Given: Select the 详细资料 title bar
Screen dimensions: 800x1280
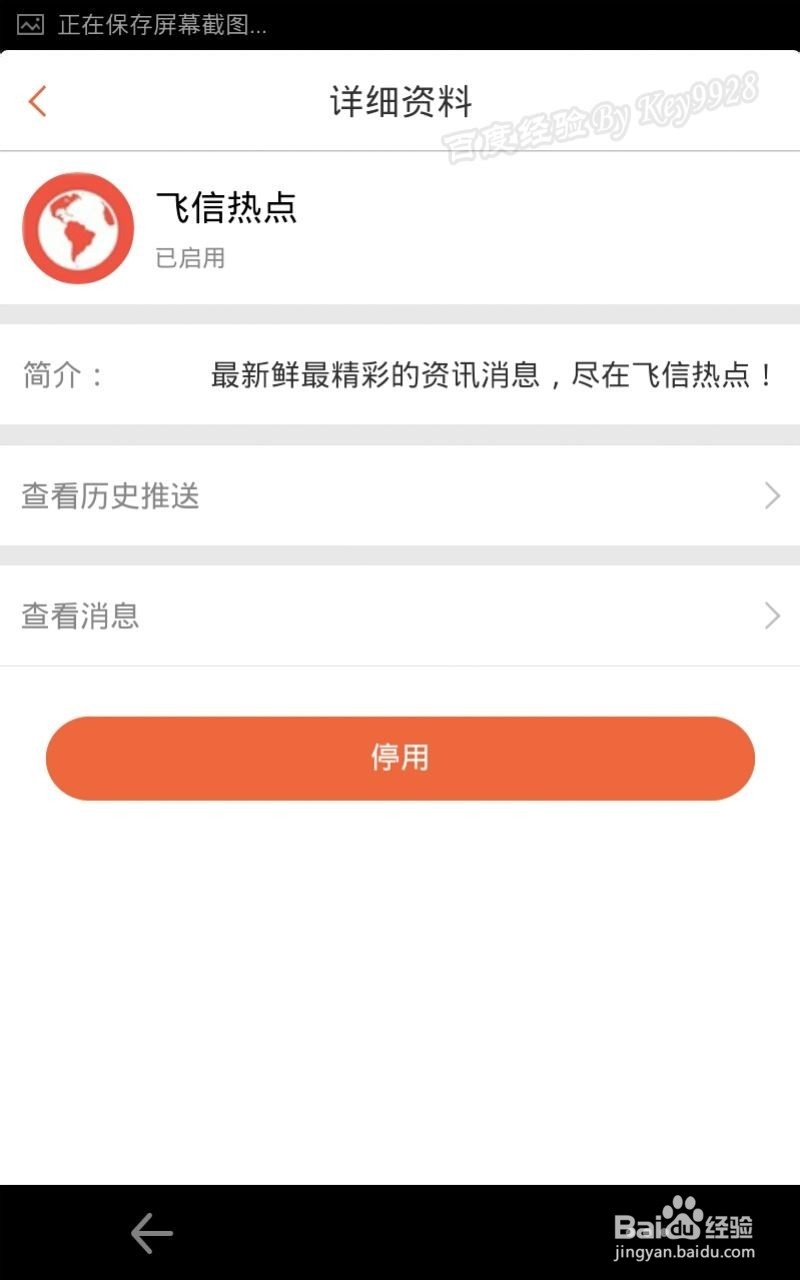Looking at the screenshot, I should [400, 101].
